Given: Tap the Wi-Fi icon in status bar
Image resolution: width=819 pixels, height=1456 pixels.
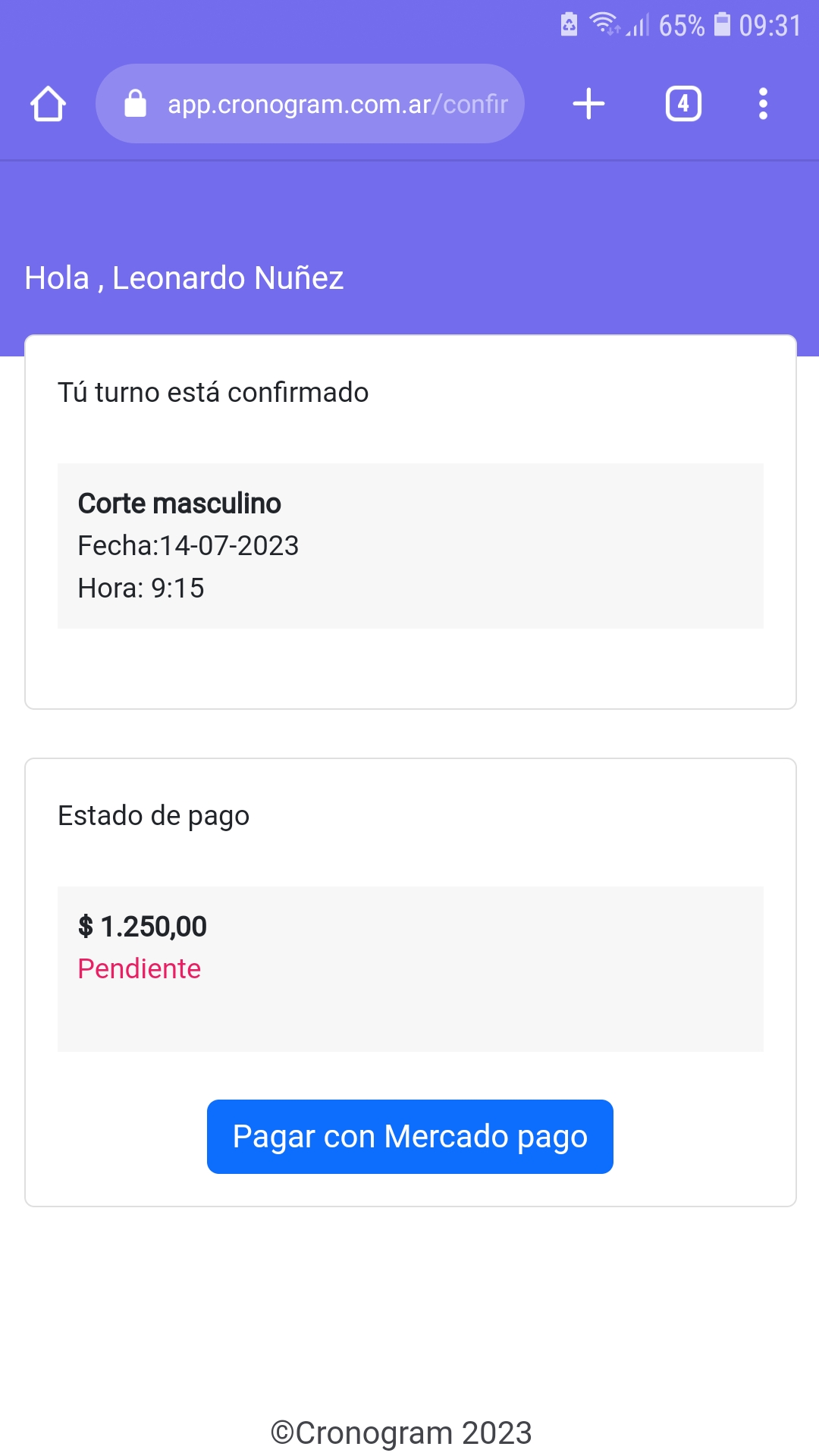Looking at the screenshot, I should click(x=603, y=23).
